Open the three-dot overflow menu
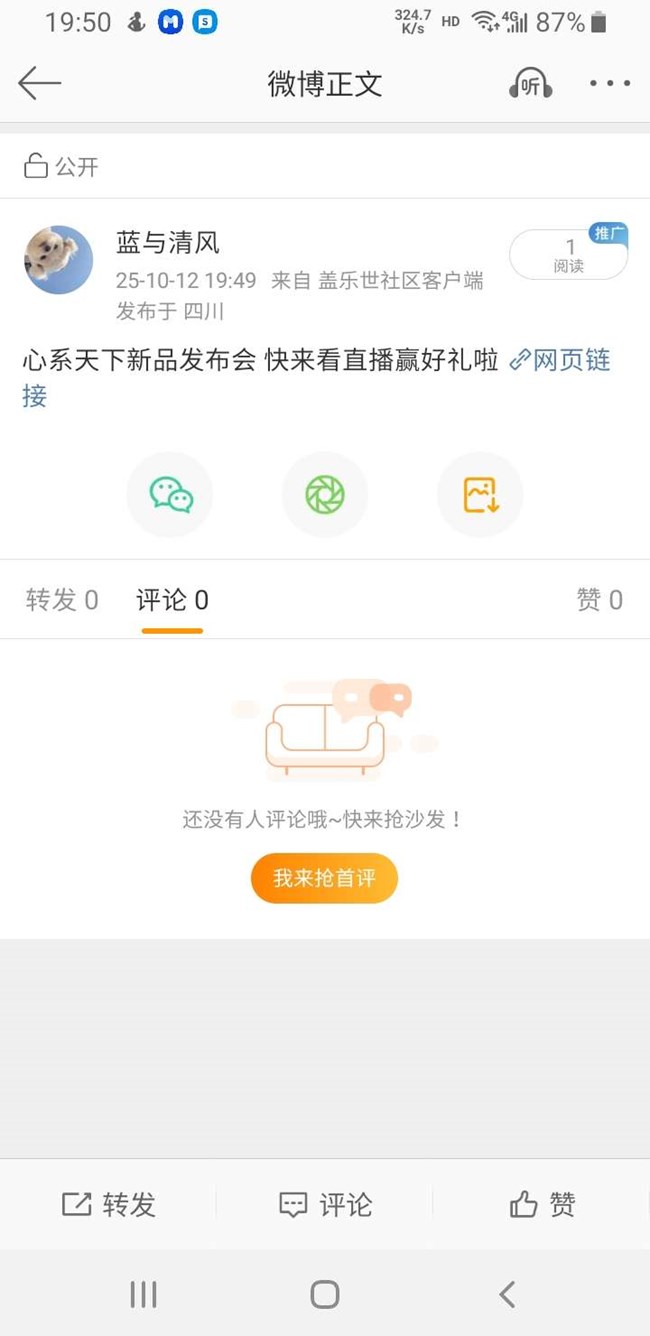The image size is (650, 1336). 610,84
